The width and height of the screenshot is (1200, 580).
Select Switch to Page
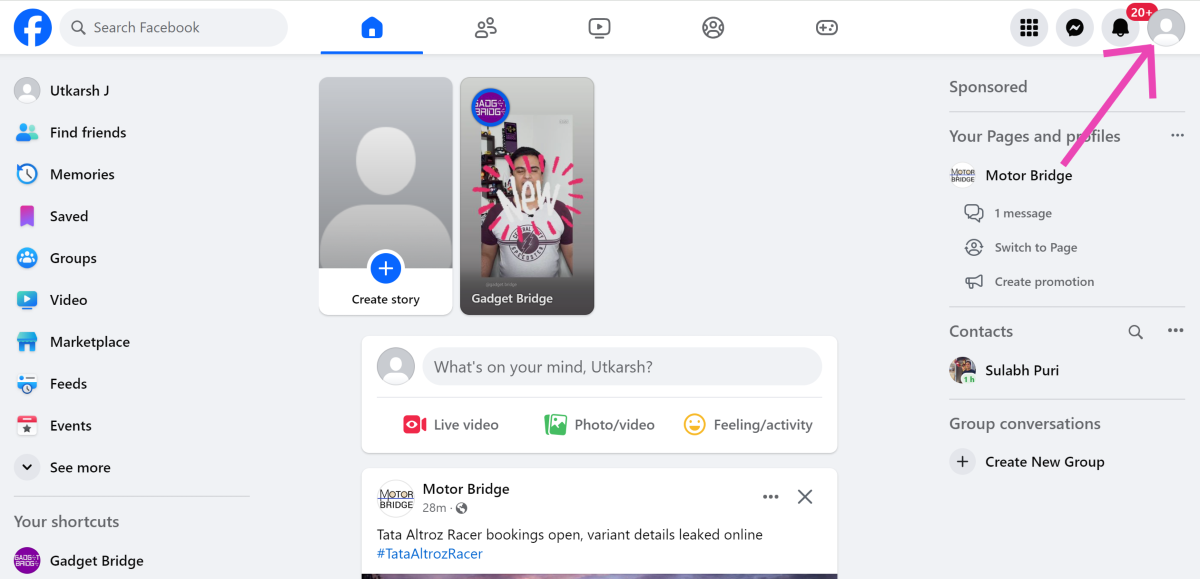(1035, 248)
